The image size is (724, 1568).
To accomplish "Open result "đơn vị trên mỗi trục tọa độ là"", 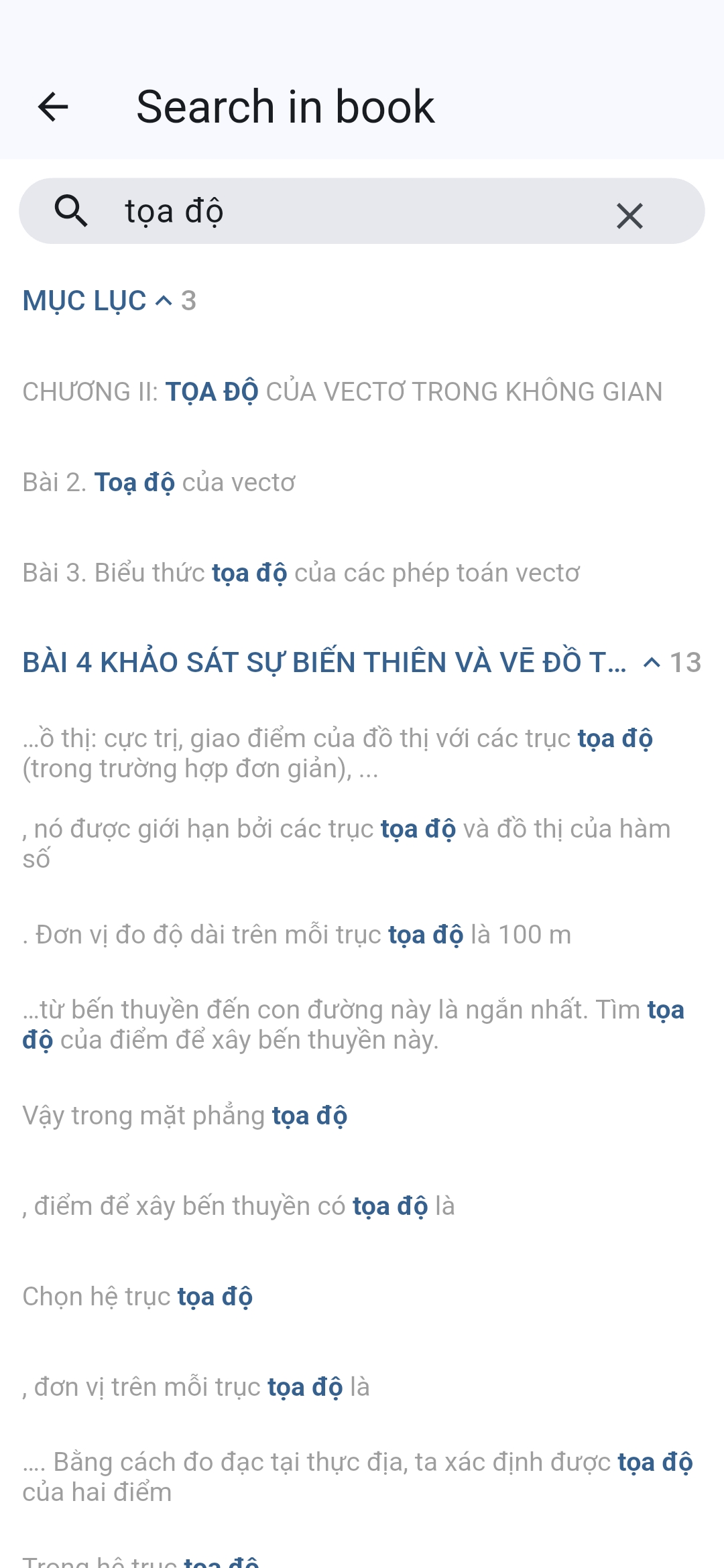I will pos(196,1387).
